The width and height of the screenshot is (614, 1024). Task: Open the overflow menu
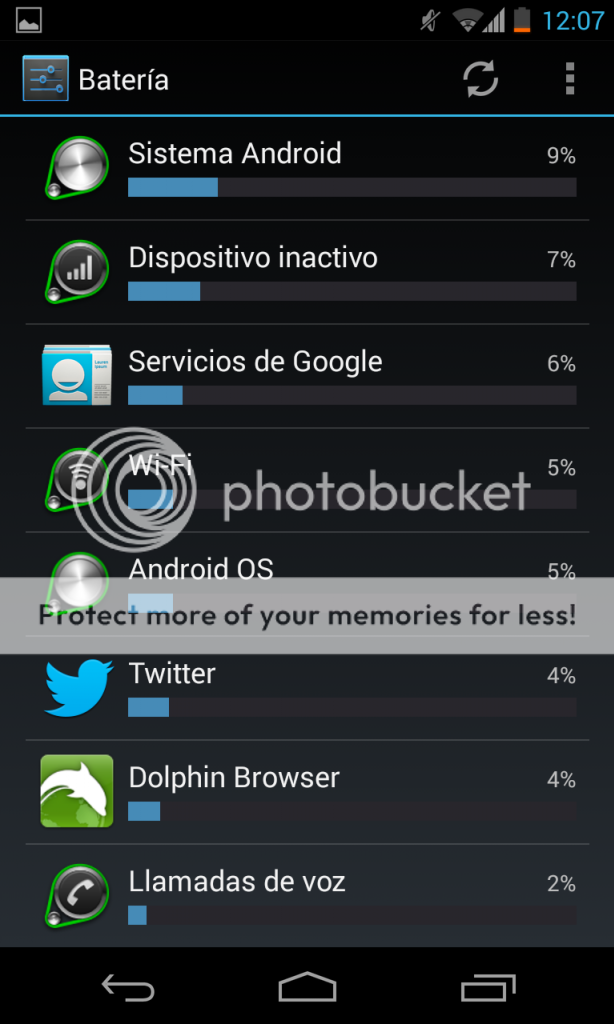(569, 80)
